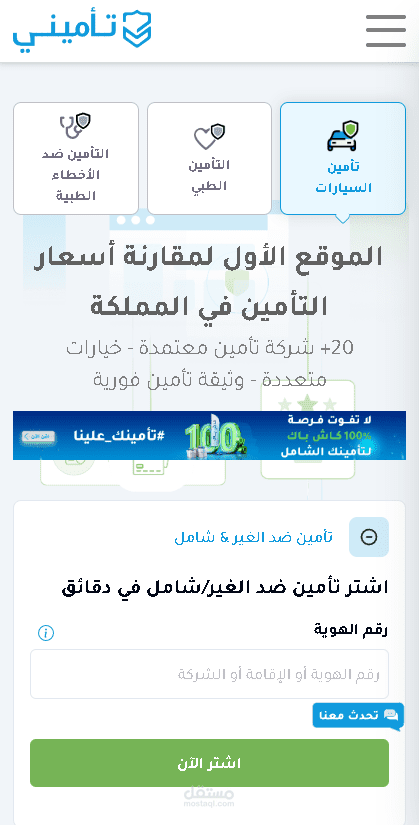Open the hamburger menu

pyautogui.click(x=386, y=31)
